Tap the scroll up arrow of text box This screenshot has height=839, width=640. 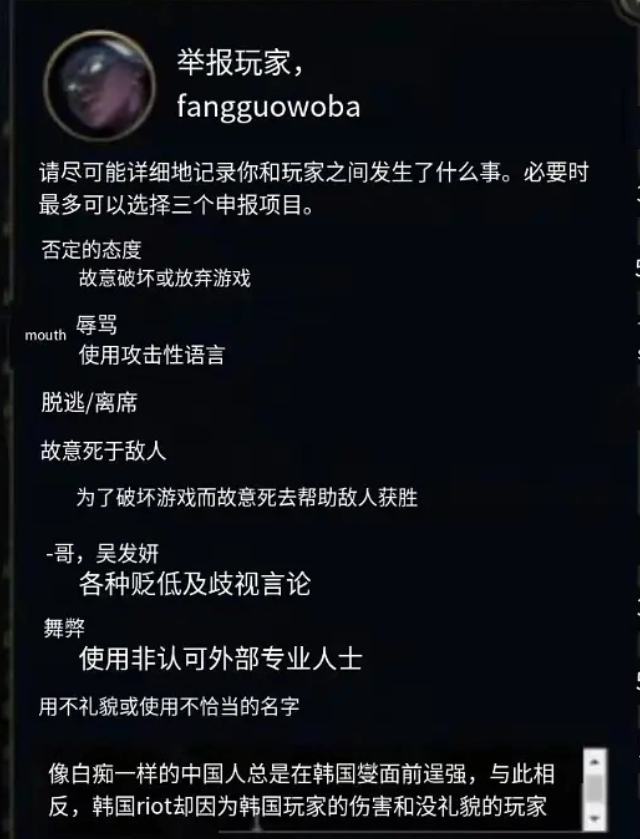593,762
